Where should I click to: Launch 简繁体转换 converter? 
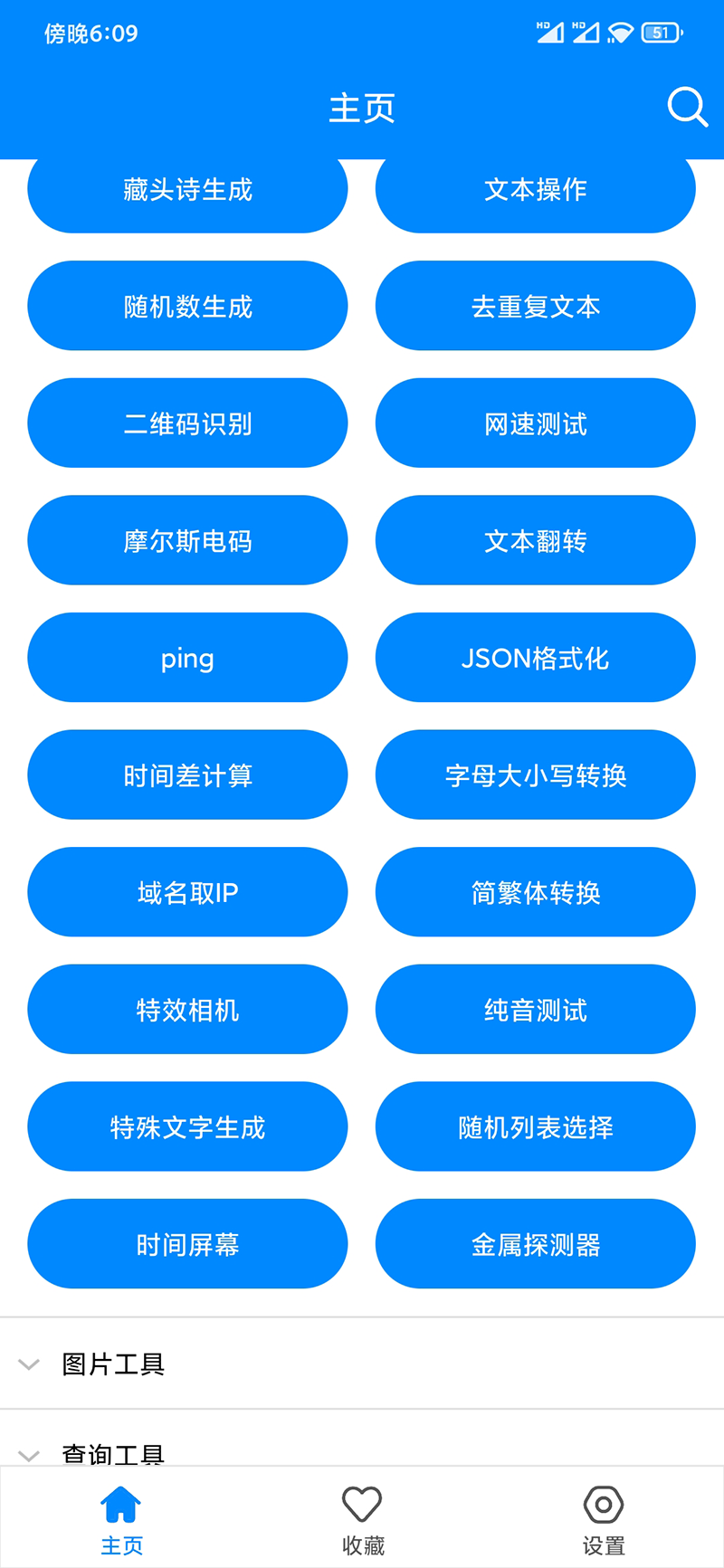click(x=535, y=893)
